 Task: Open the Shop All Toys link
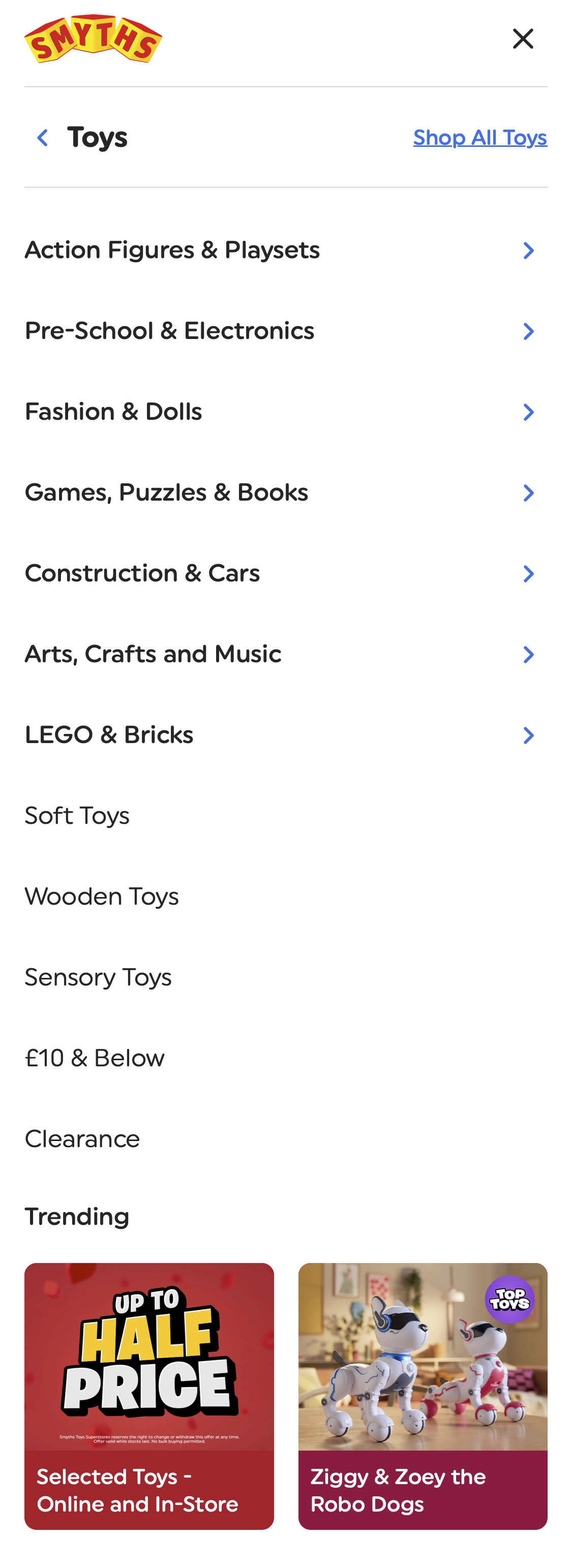point(480,138)
